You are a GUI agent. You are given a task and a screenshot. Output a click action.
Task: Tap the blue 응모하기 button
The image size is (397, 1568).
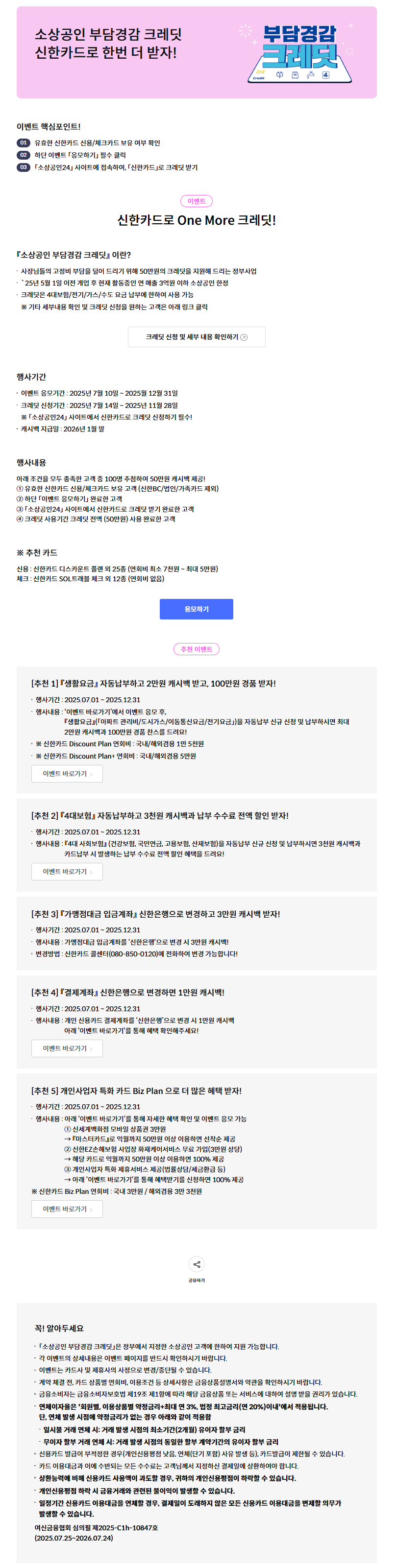click(196, 609)
